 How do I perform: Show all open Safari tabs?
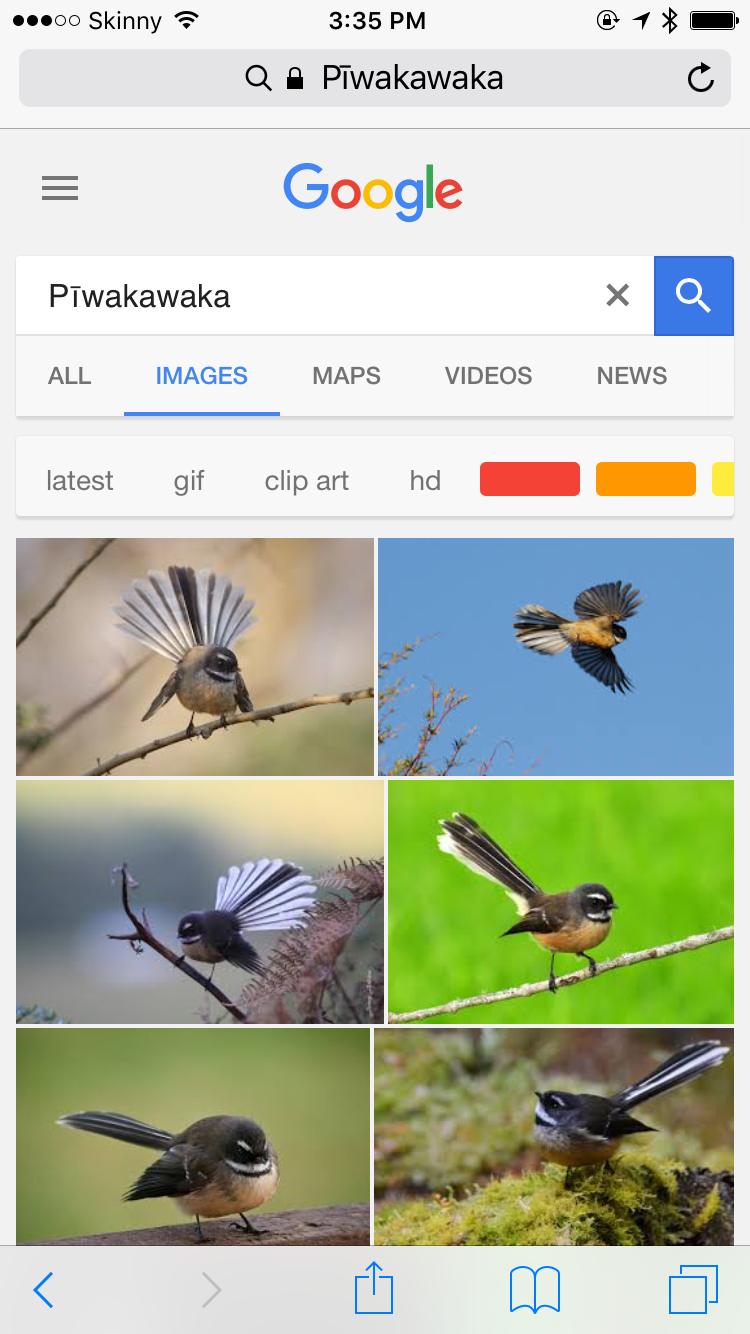693,1290
